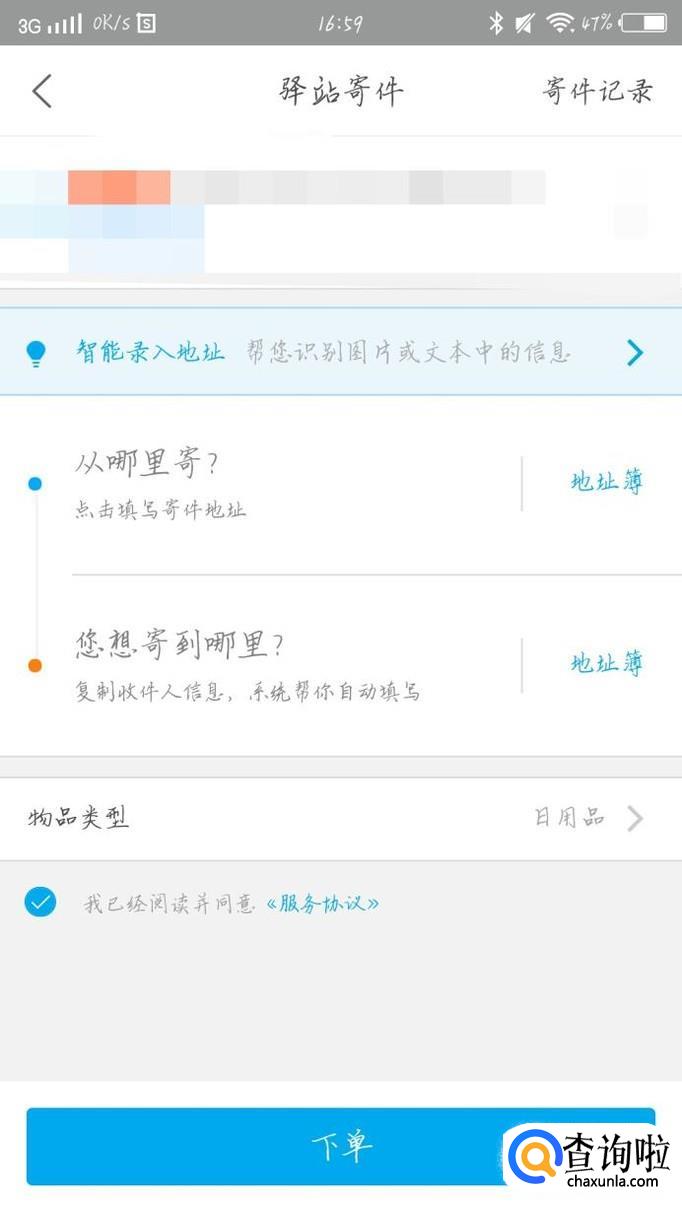Change the 物品类型 item type

point(340,819)
